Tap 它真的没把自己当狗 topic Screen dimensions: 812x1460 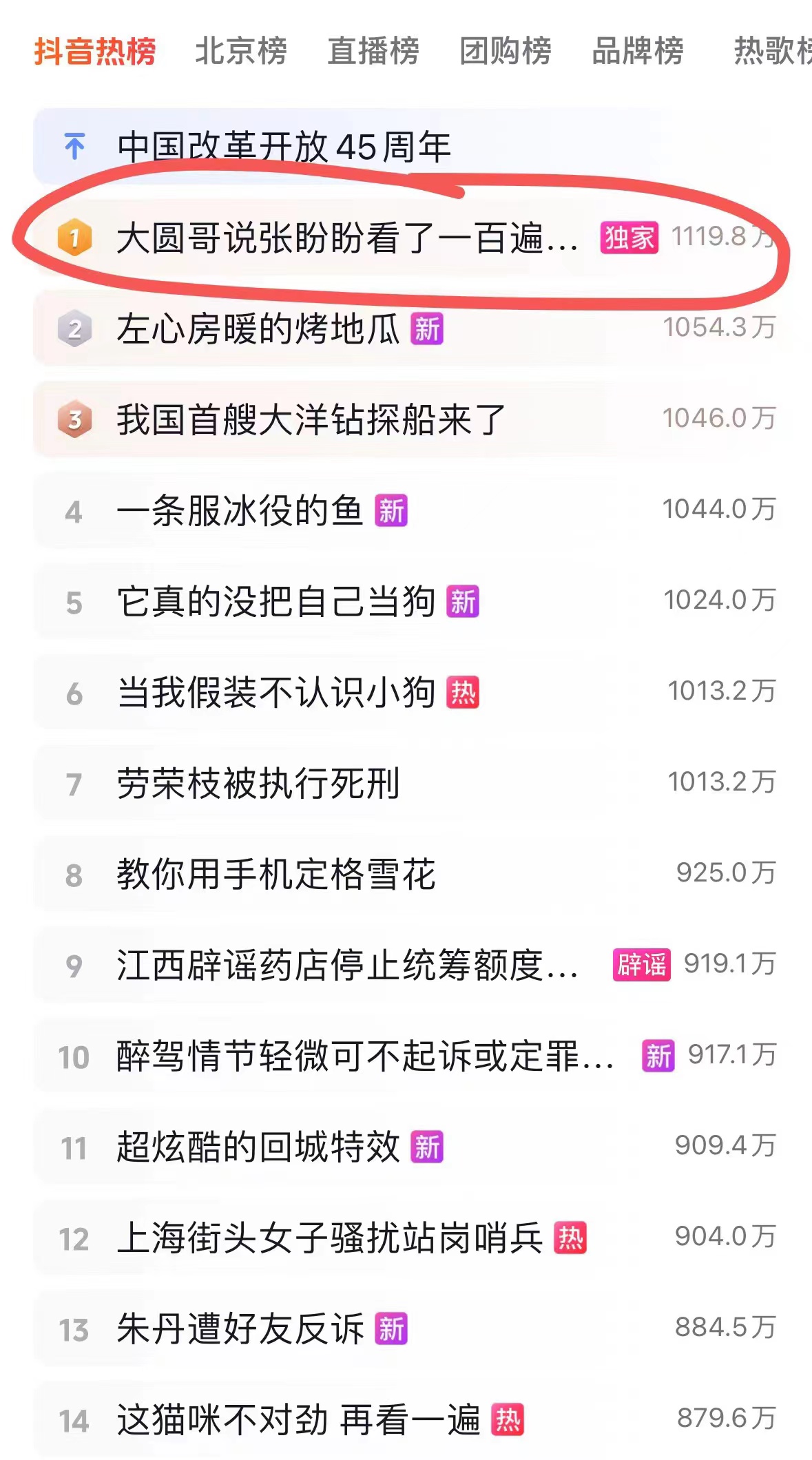point(275,602)
